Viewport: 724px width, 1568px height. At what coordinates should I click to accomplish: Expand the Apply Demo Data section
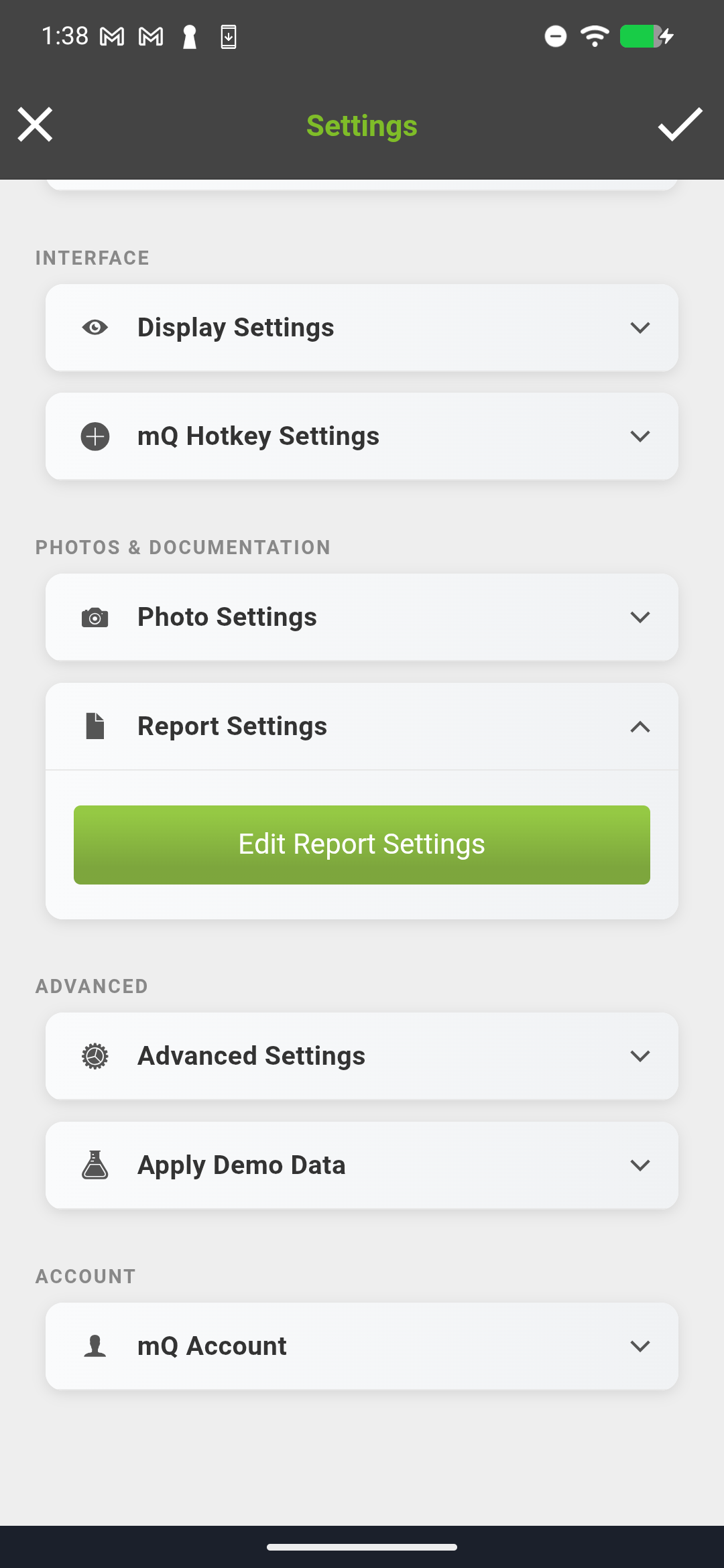click(x=639, y=1165)
